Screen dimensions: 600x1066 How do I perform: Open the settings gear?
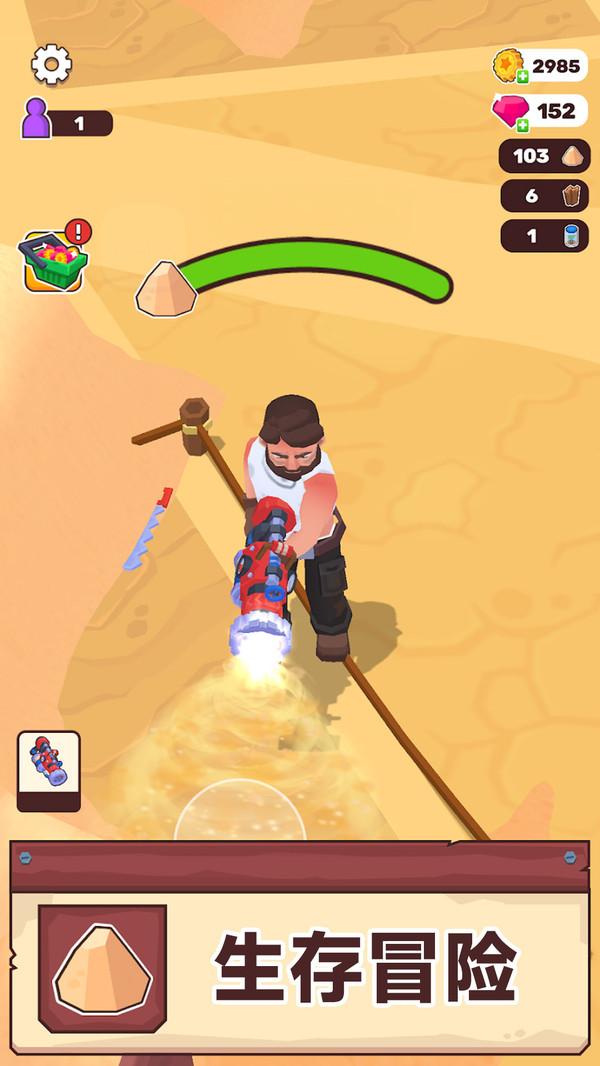pos(51,65)
